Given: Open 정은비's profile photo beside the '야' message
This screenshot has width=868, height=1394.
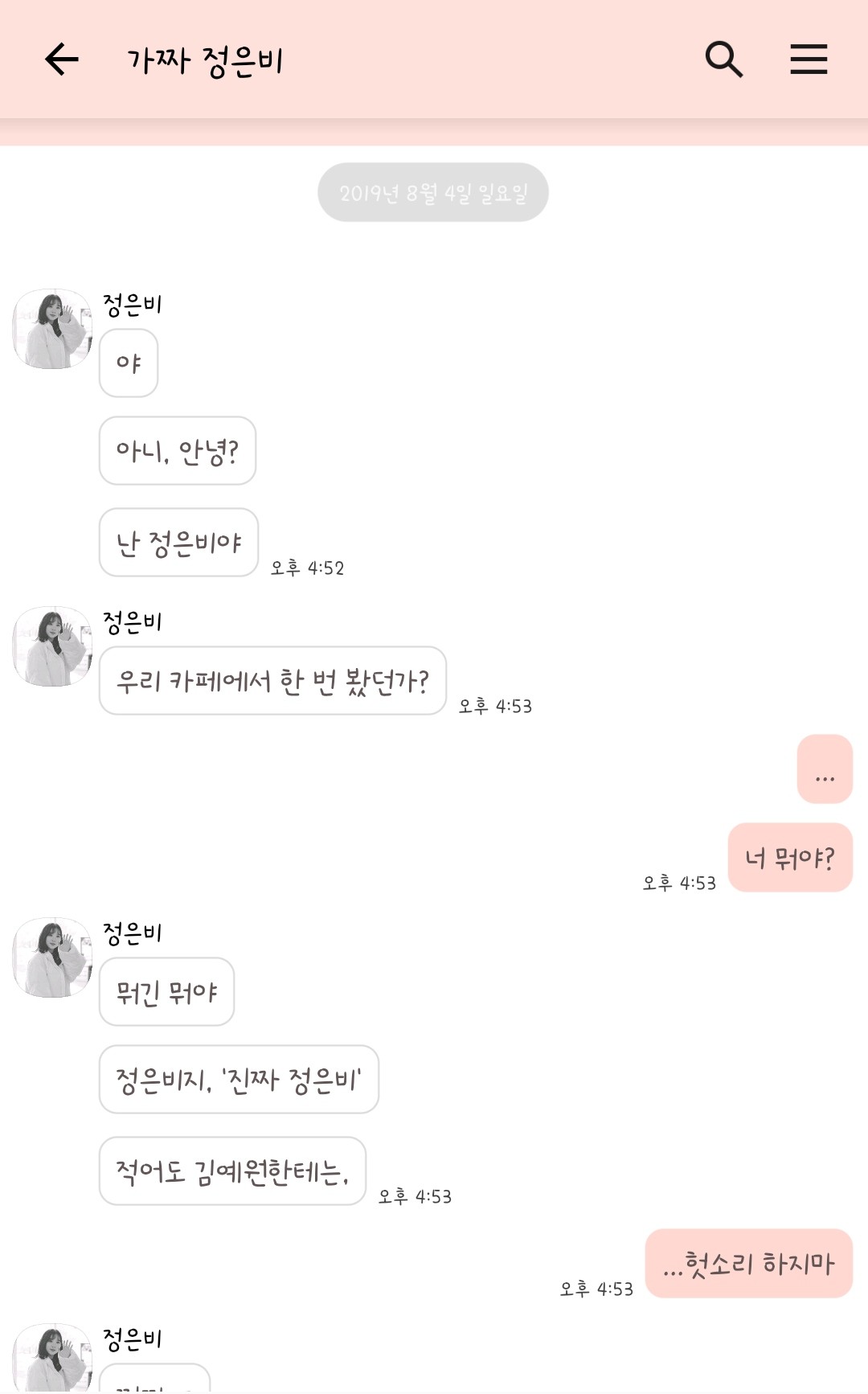Looking at the screenshot, I should 53,330.
